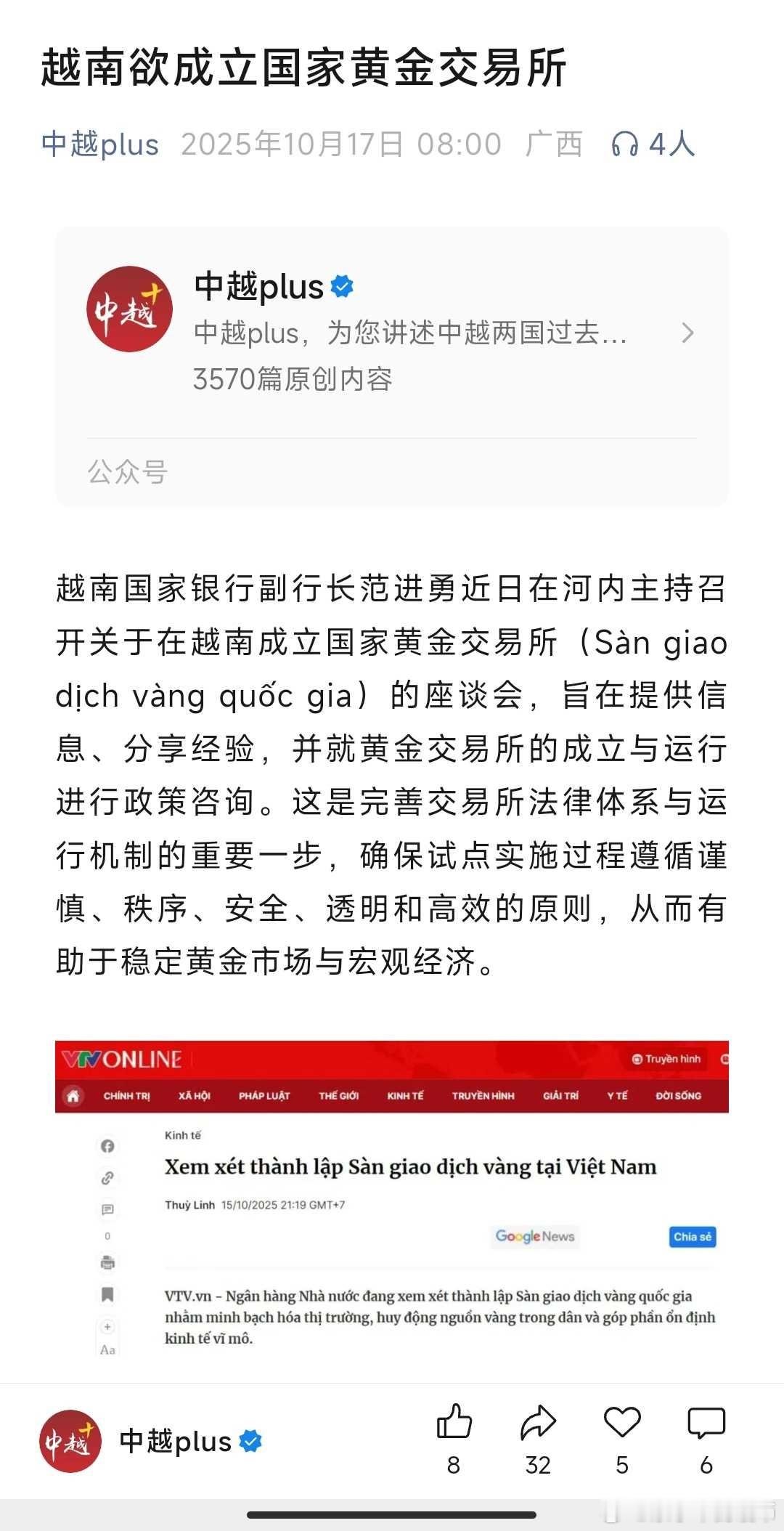Open headline Xem xét thành lập Sàn giao dịch
Screen dimensions: 784x1531
point(410,1168)
